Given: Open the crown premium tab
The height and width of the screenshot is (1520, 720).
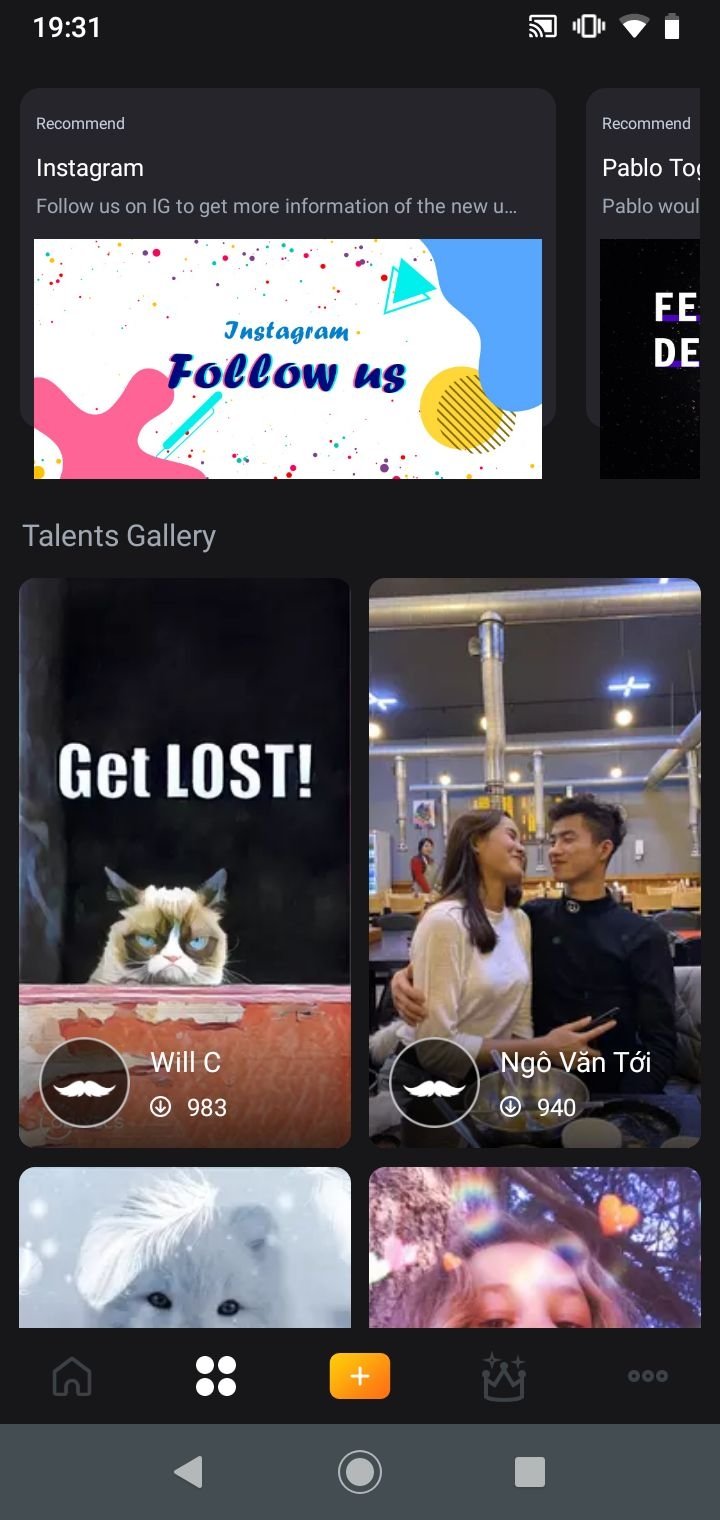Looking at the screenshot, I should (x=504, y=1376).
